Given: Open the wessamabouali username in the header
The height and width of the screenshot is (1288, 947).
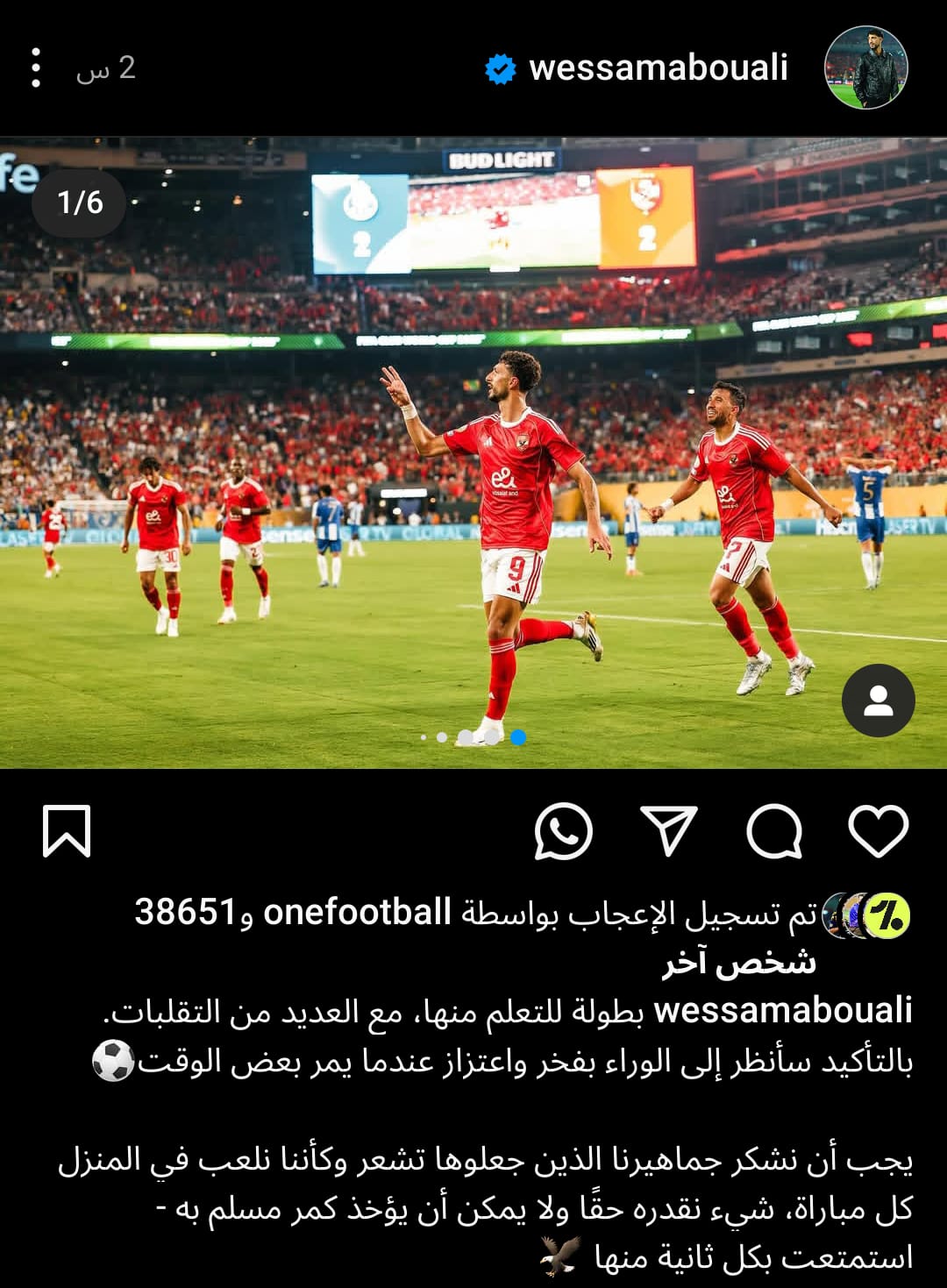Looking at the screenshot, I should 658,68.
